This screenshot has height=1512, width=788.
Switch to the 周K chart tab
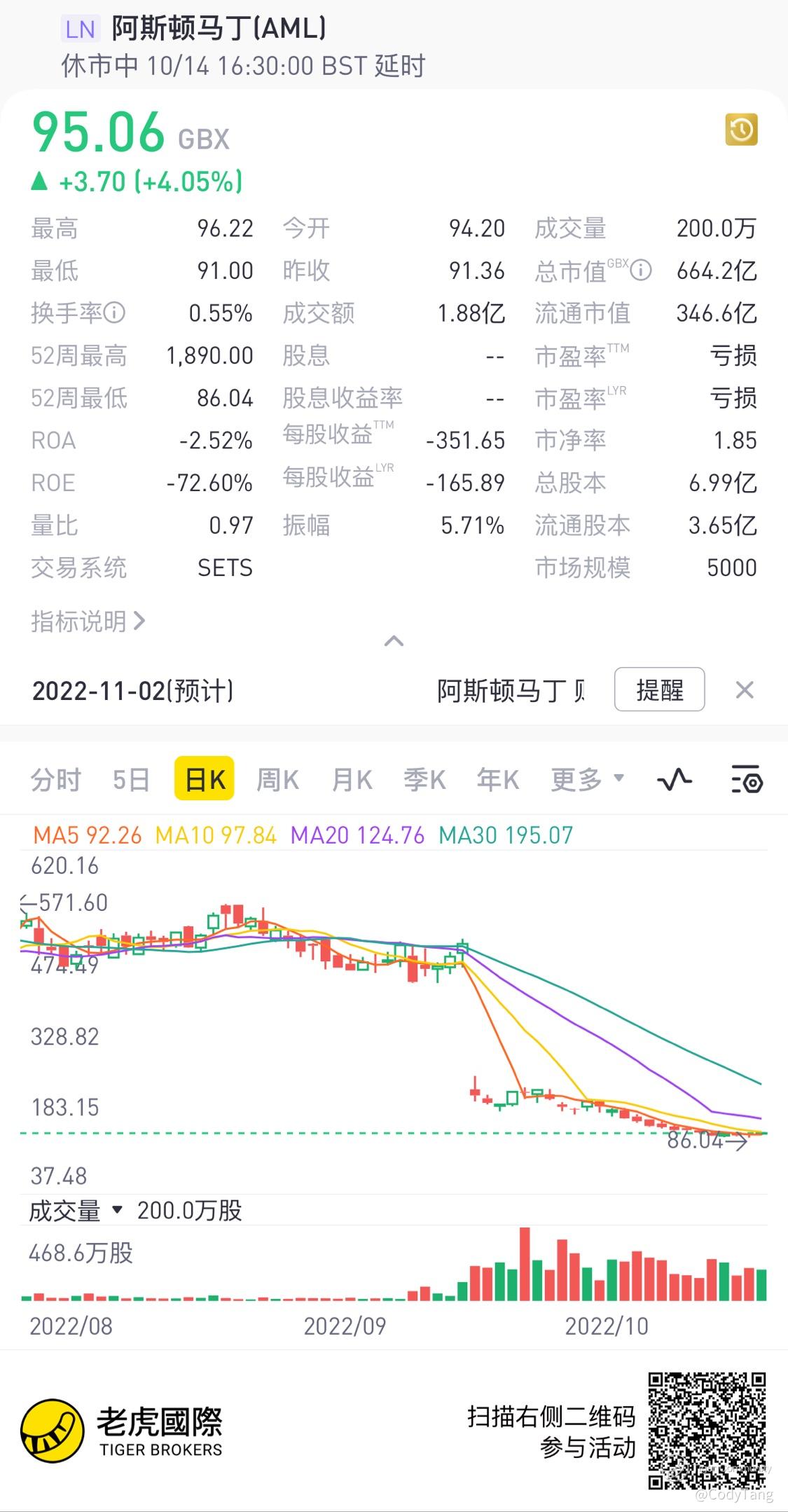(x=277, y=779)
